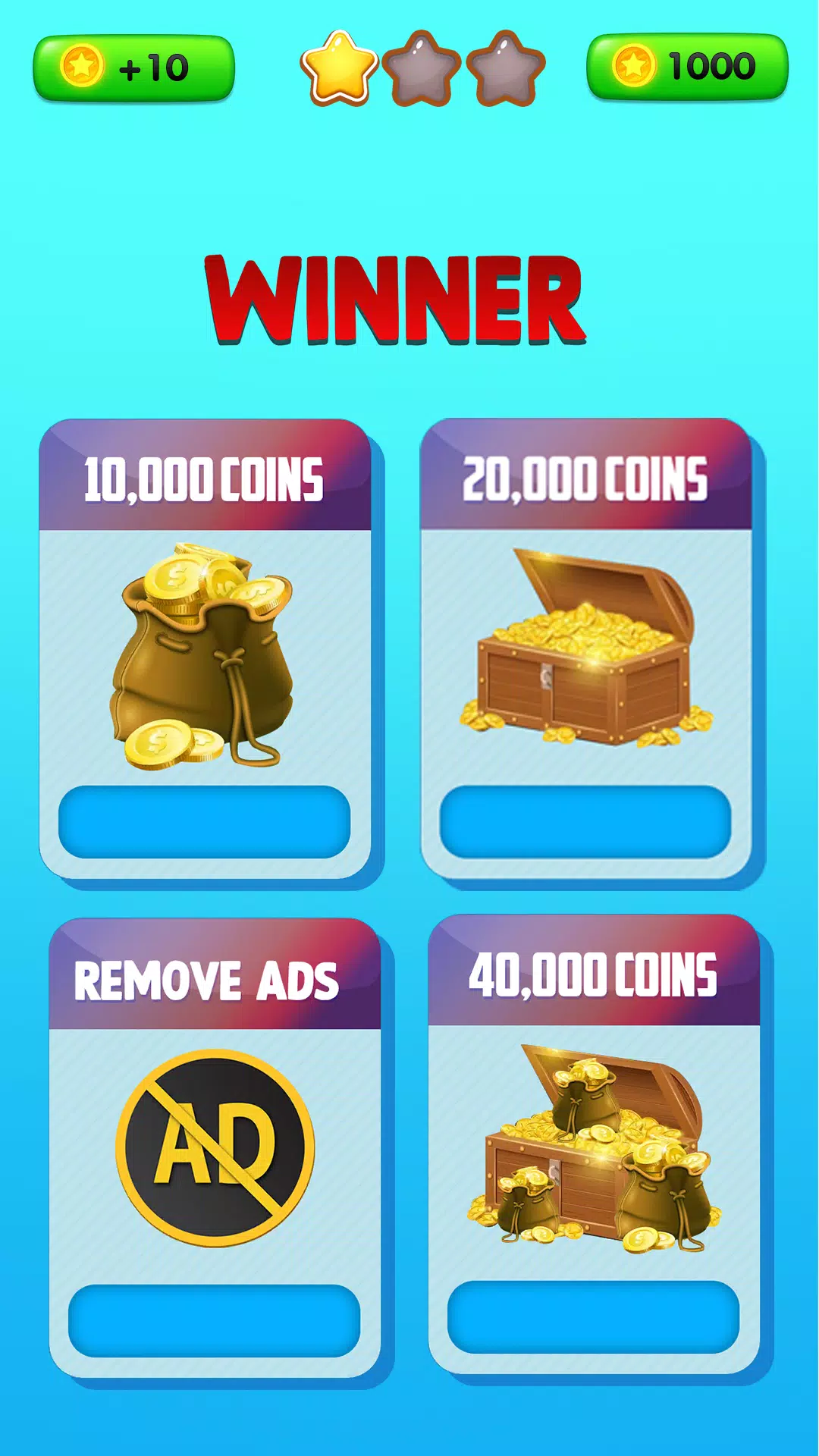Select the Remove Ads purchase button
This screenshot has width=819, height=1456.
tap(214, 1320)
